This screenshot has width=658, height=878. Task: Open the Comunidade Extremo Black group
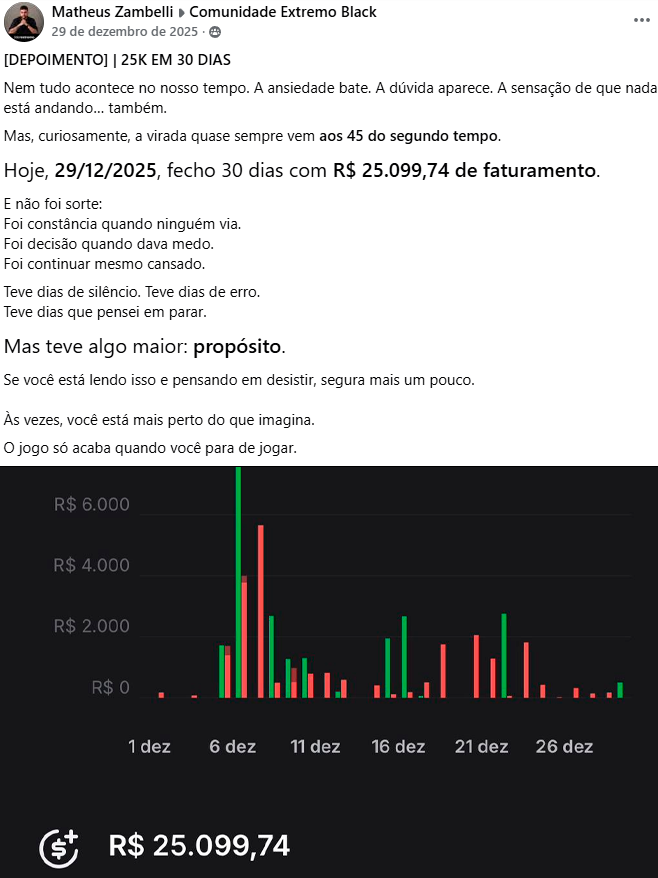(283, 12)
